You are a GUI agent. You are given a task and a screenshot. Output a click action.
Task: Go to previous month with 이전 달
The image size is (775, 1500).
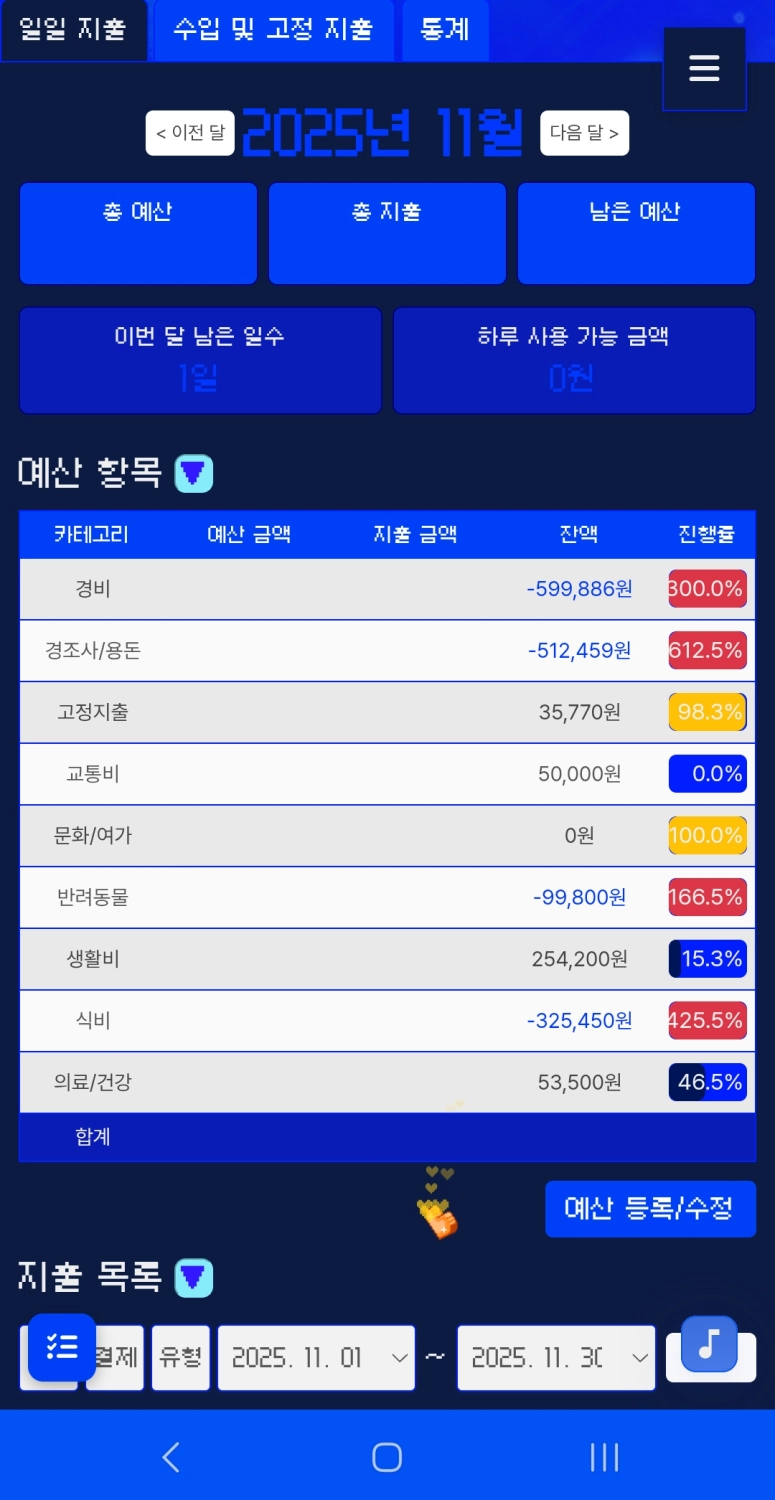coord(190,133)
